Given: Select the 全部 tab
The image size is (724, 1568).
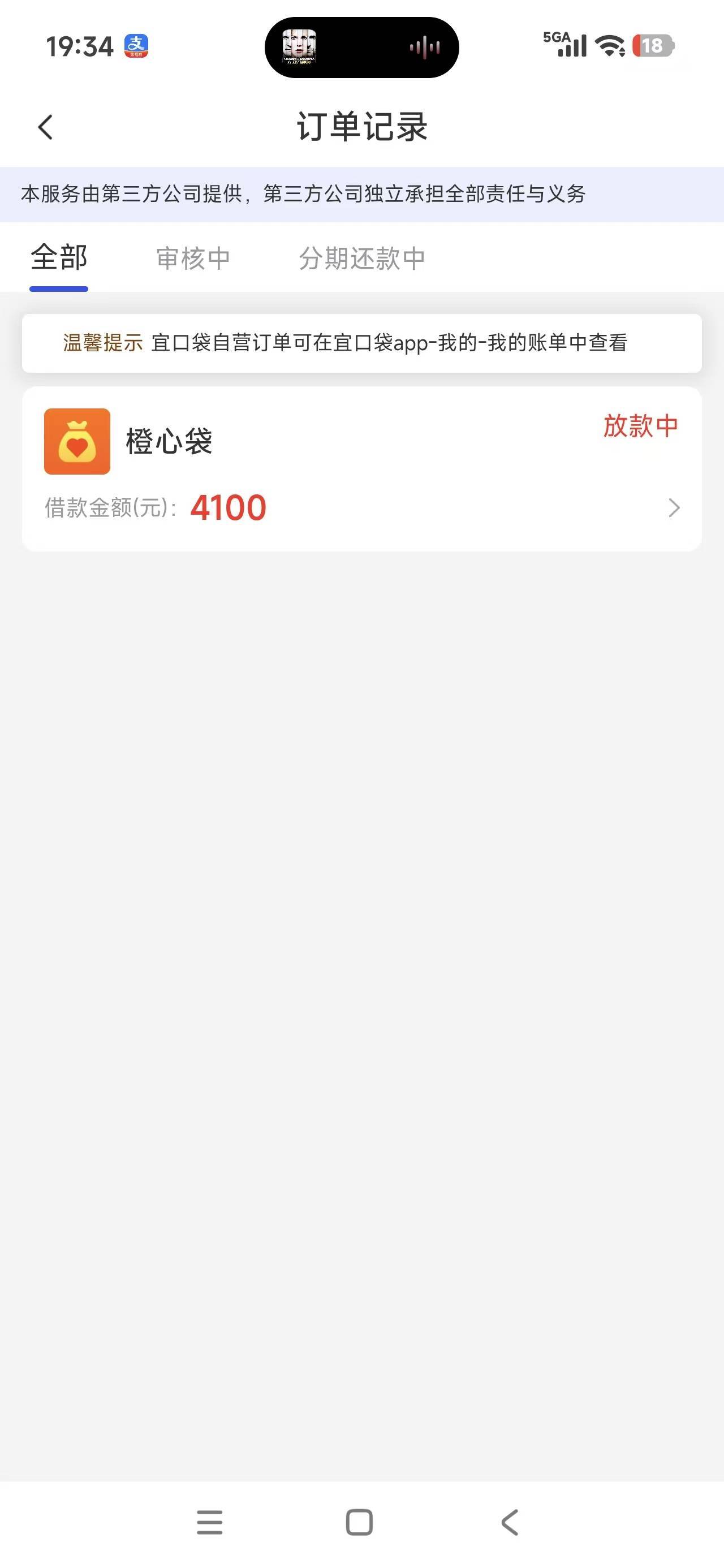Looking at the screenshot, I should click(59, 258).
